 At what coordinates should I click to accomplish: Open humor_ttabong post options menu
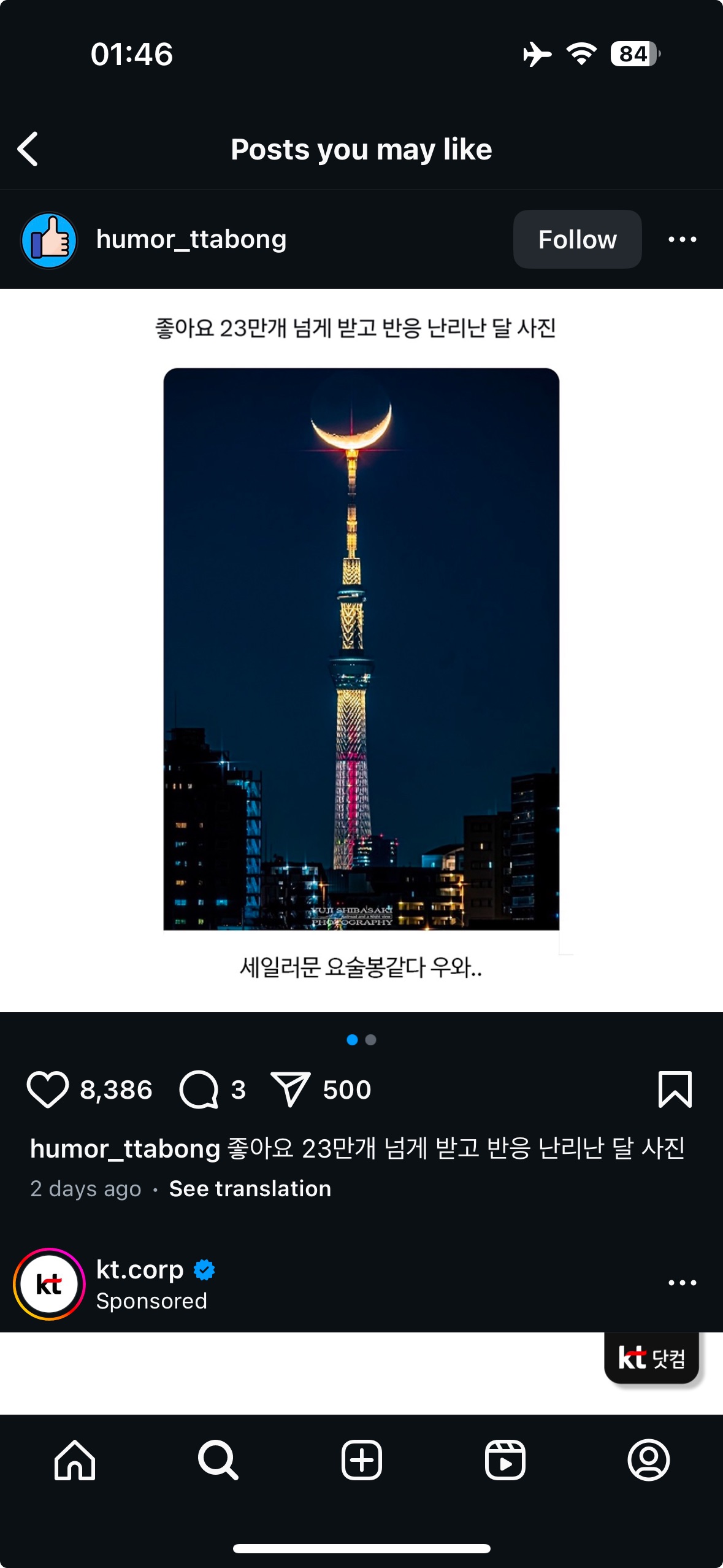pyautogui.click(x=682, y=239)
